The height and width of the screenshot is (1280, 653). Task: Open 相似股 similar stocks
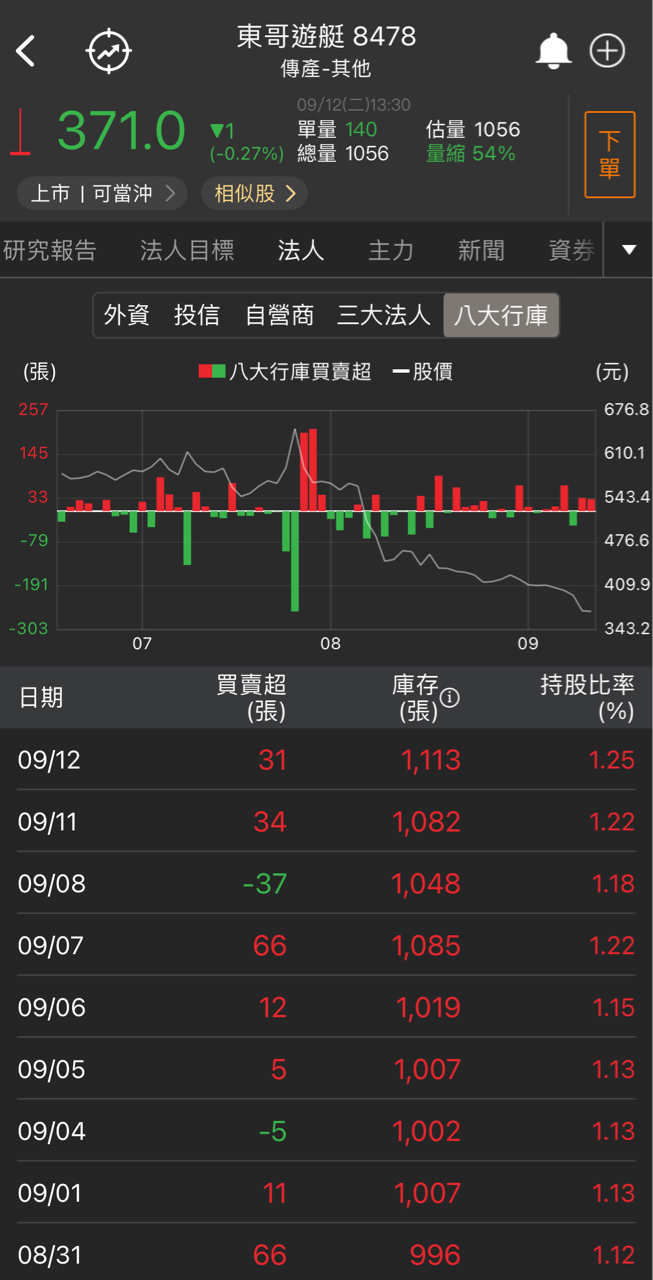[254, 193]
